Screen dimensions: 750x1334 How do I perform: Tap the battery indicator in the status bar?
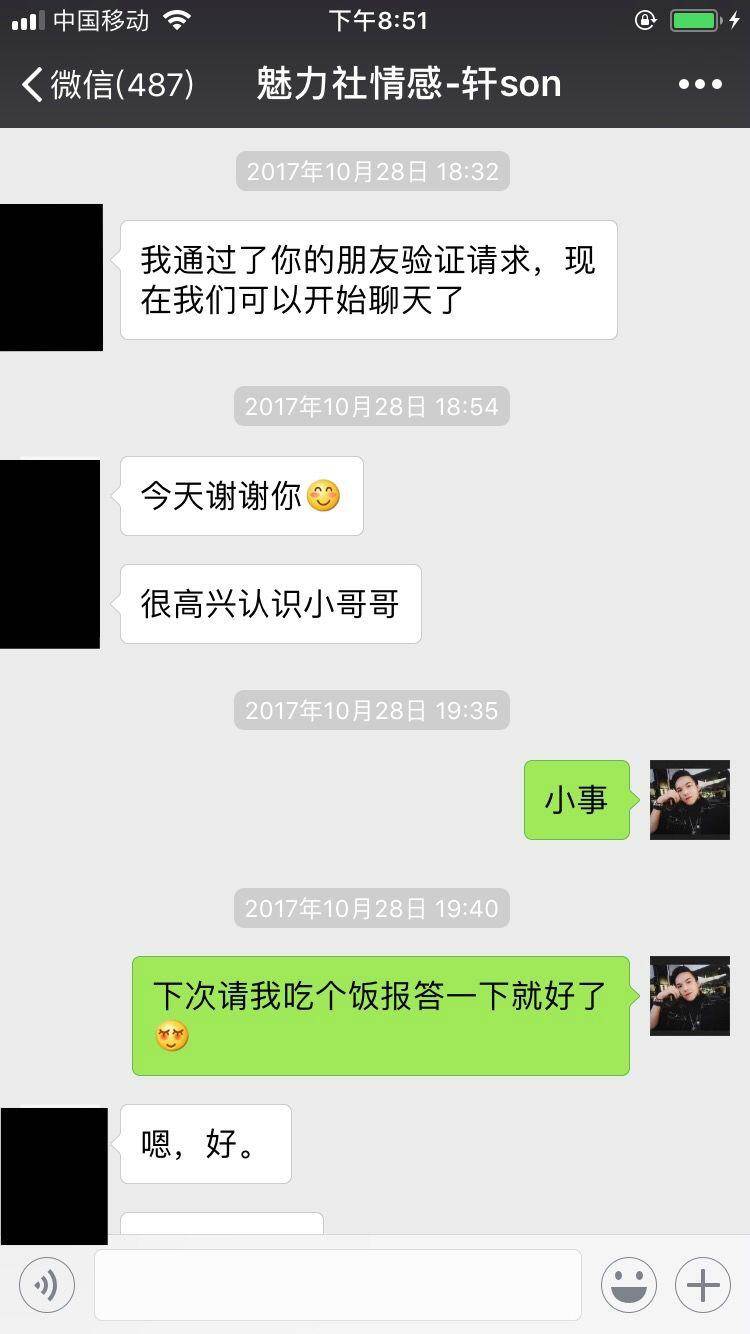[x=692, y=18]
